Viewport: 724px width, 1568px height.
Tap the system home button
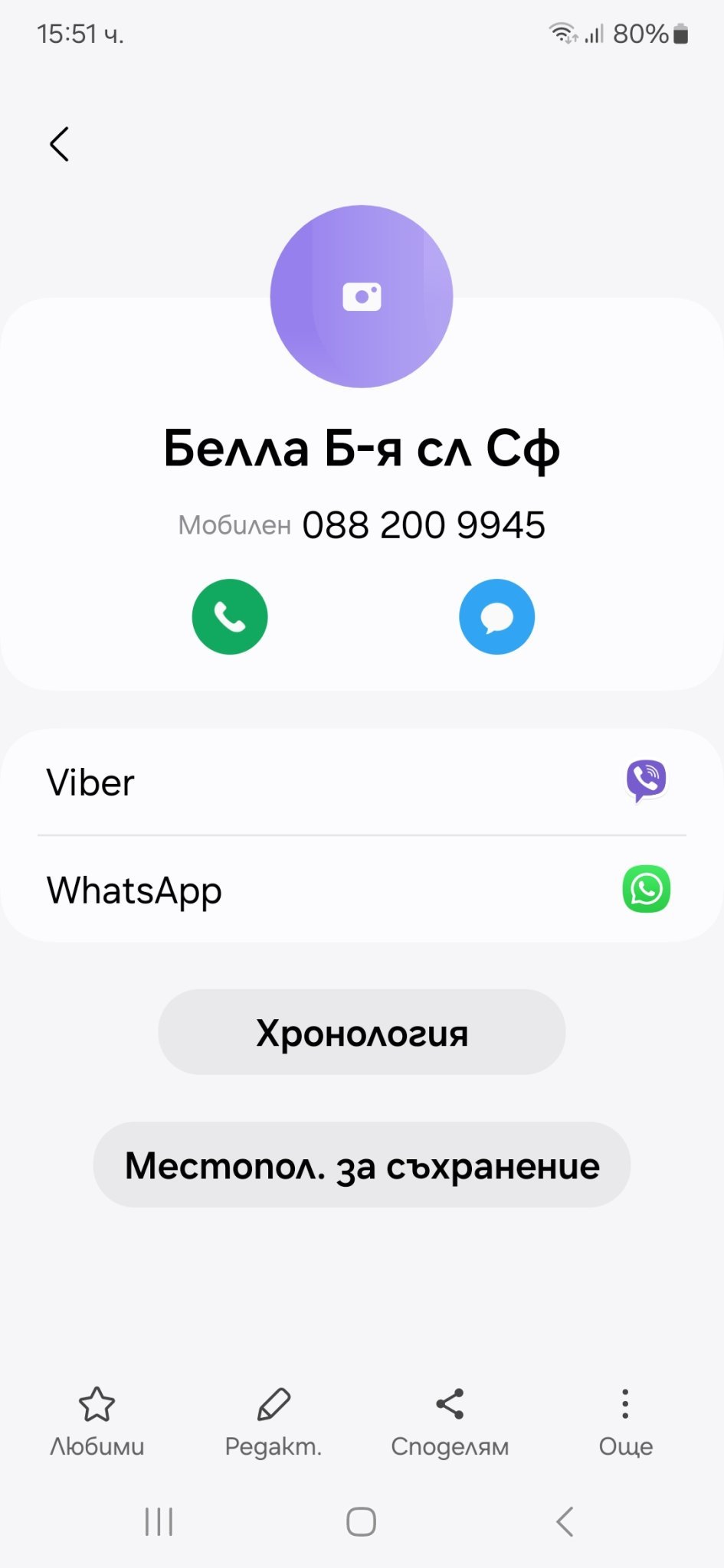click(361, 1522)
